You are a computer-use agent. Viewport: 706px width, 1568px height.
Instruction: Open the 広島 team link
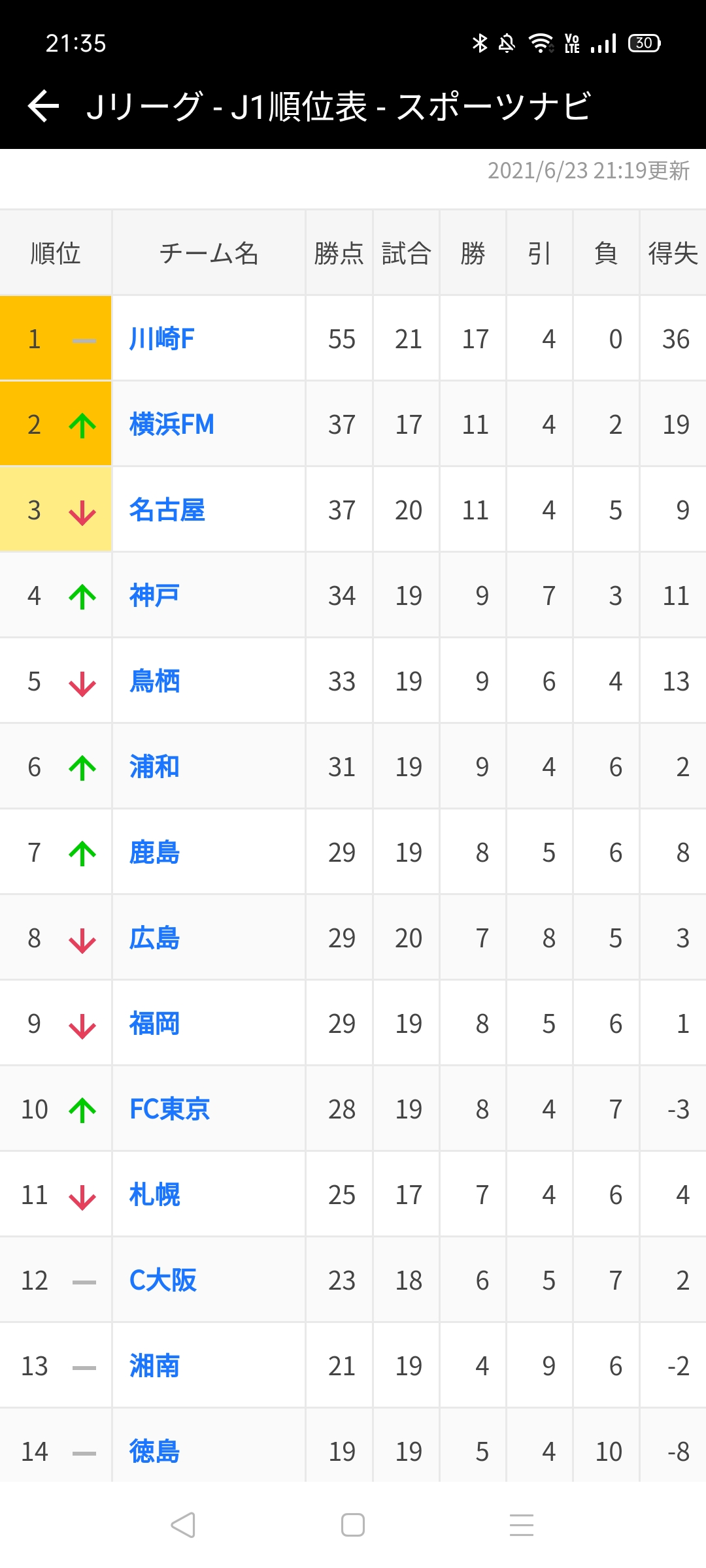[x=154, y=938]
